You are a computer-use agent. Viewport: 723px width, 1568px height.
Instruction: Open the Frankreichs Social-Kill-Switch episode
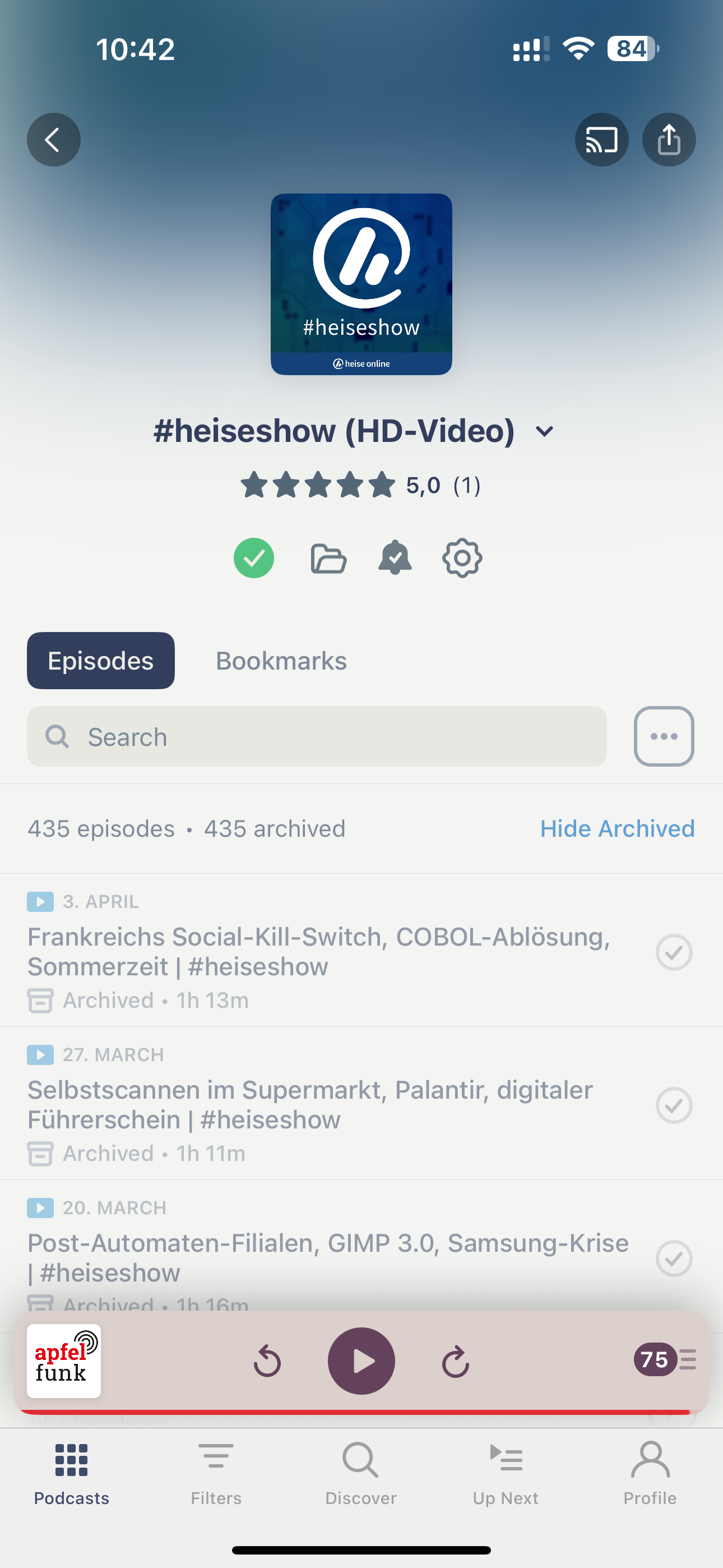[x=319, y=951]
